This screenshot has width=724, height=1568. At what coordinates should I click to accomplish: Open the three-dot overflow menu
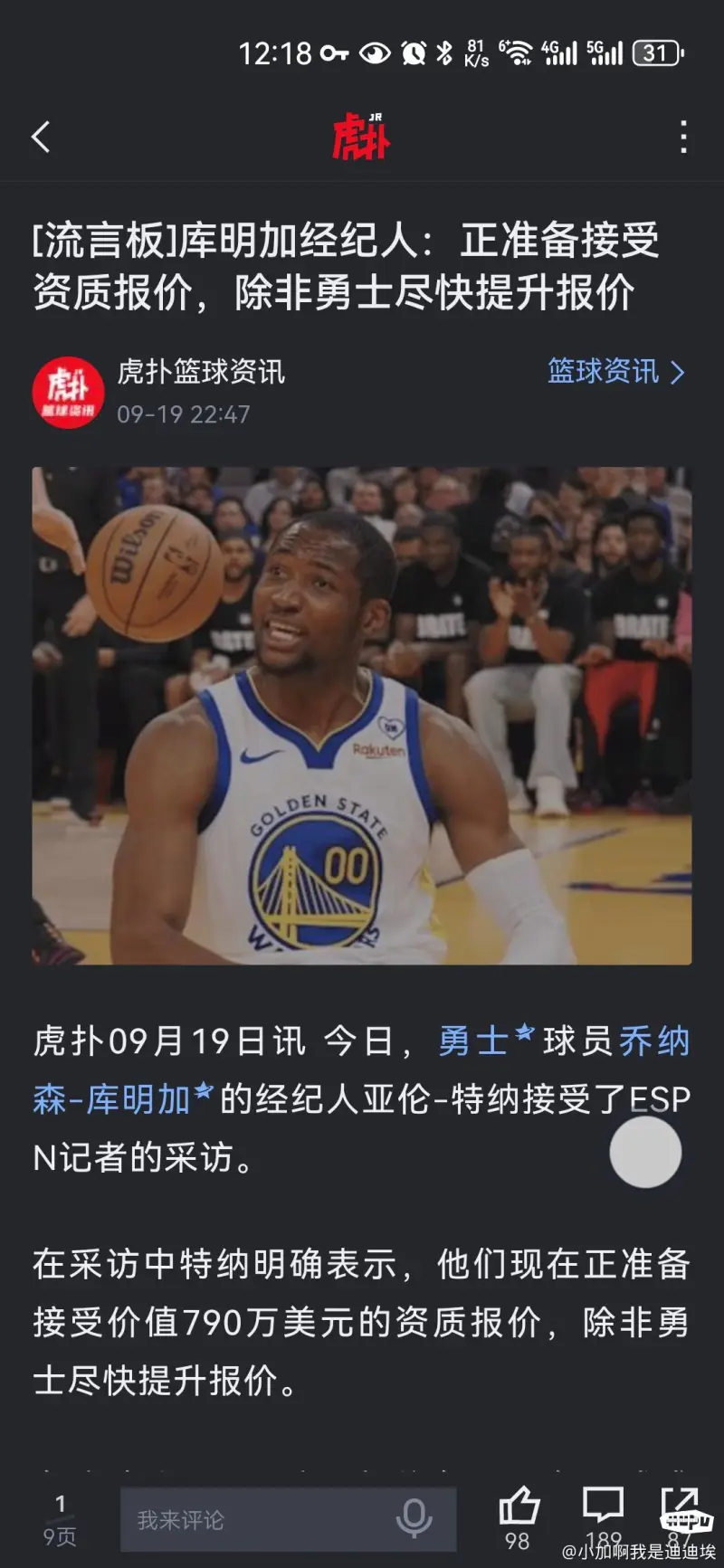(683, 138)
